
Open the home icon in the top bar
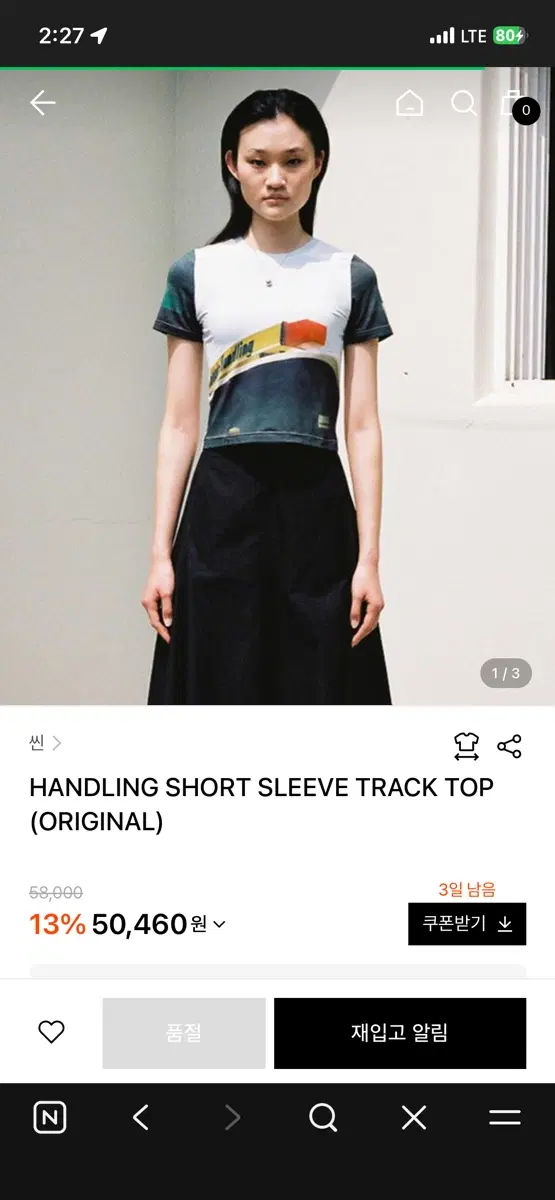(410, 103)
